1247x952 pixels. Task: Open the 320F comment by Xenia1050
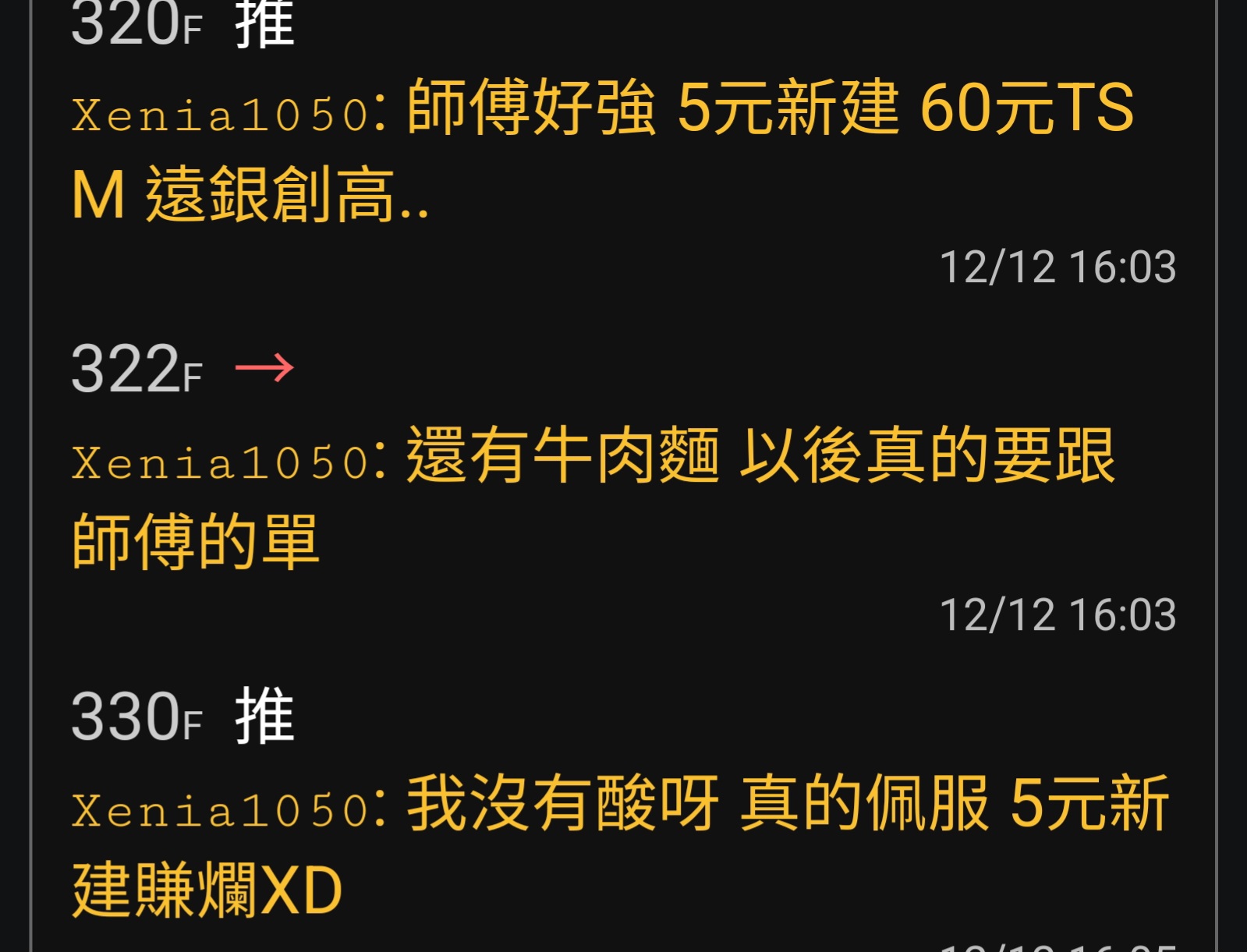(600, 148)
